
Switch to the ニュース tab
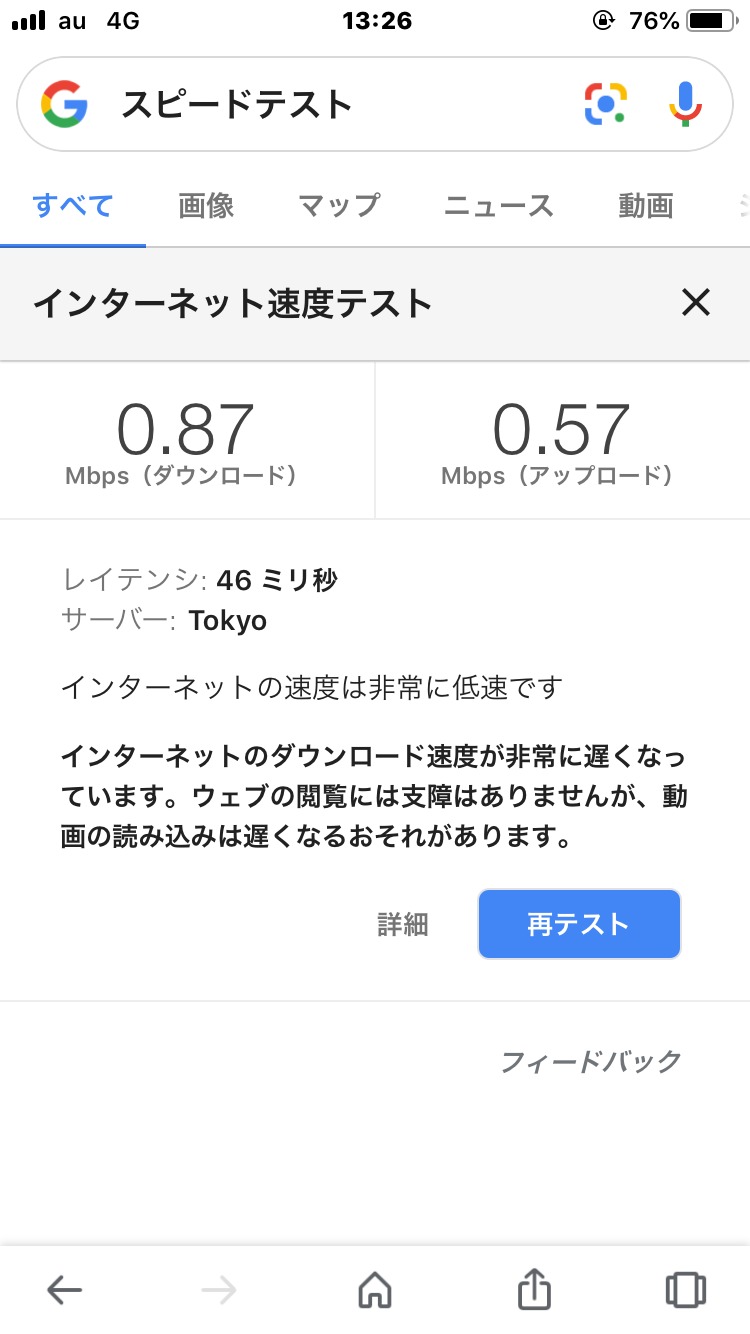click(x=498, y=206)
